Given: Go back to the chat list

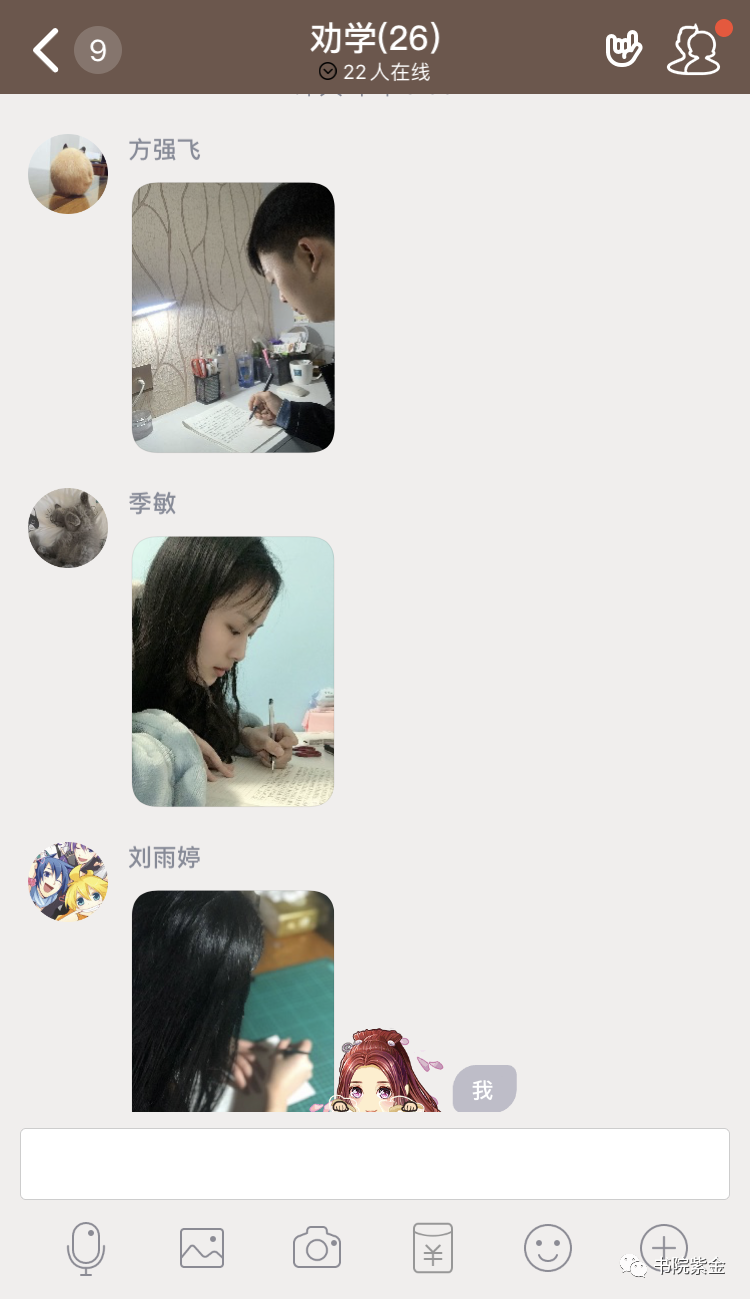Looking at the screenshot, I should click(x=47, y=50).
